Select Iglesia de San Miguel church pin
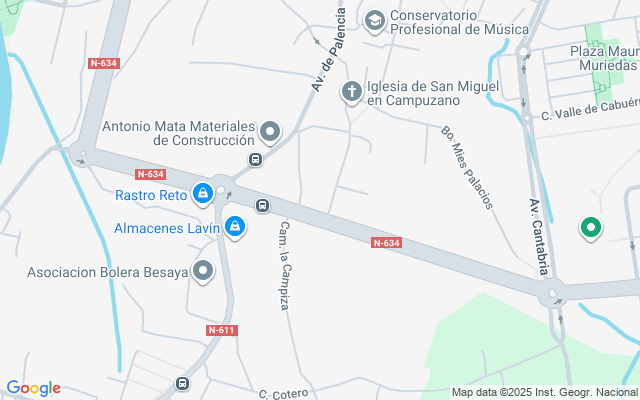Image resolution: width=640 pixels, height=400 pixels. click(x=351, y=92)
